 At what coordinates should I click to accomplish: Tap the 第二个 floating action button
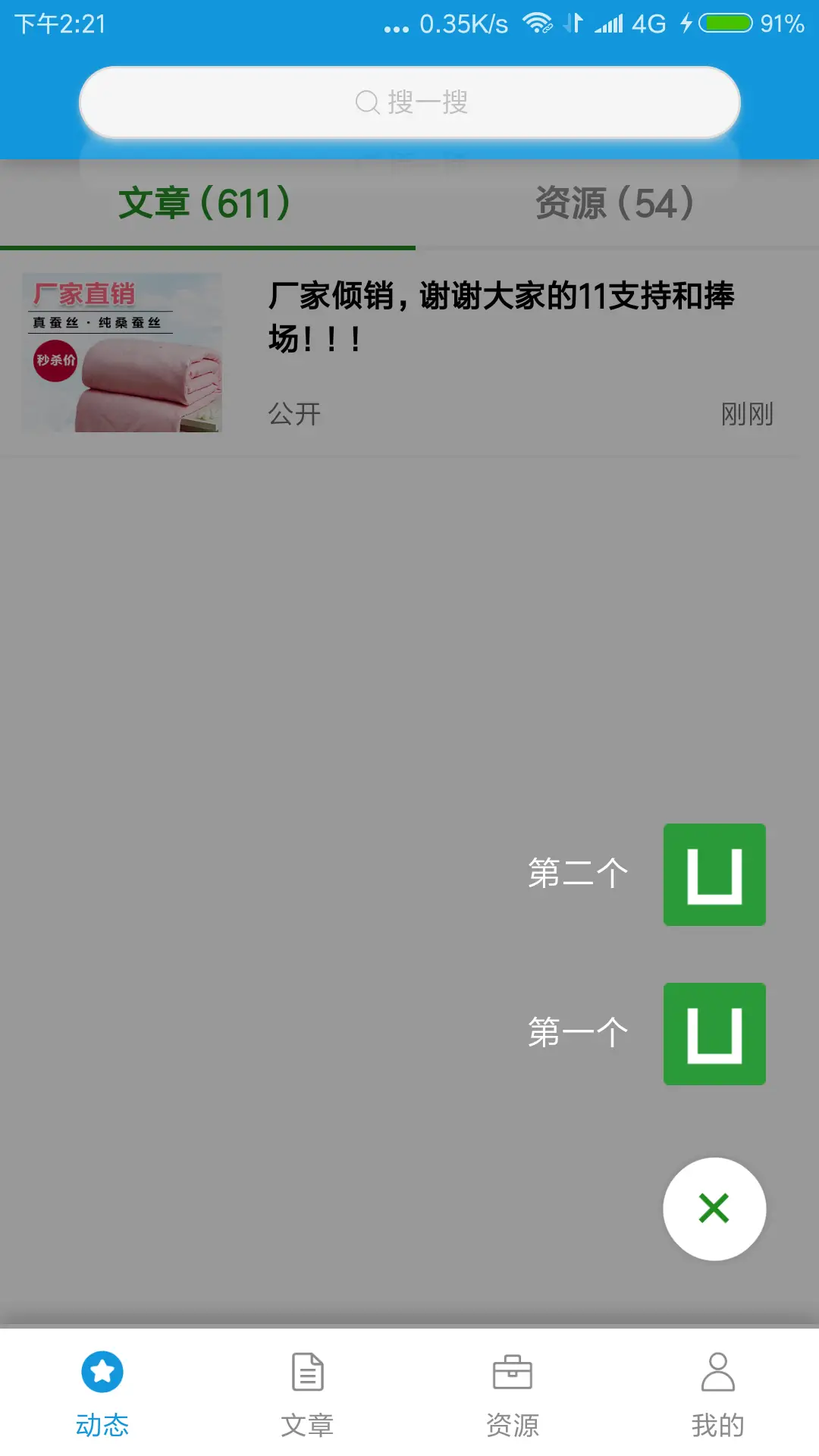[x=714, y=874]
